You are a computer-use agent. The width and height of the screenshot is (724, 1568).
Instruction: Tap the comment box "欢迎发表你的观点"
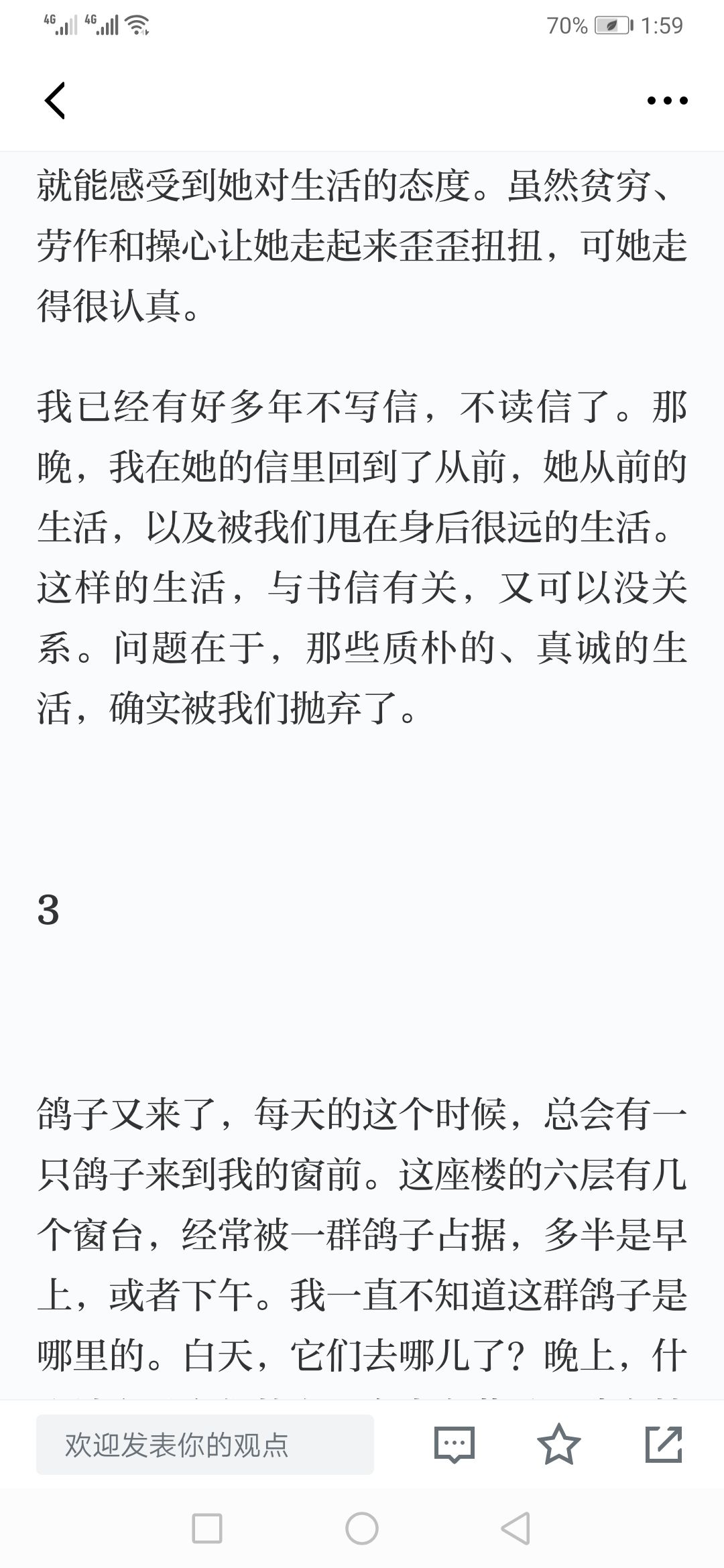pyautogui.click(x=204, y=1445)
